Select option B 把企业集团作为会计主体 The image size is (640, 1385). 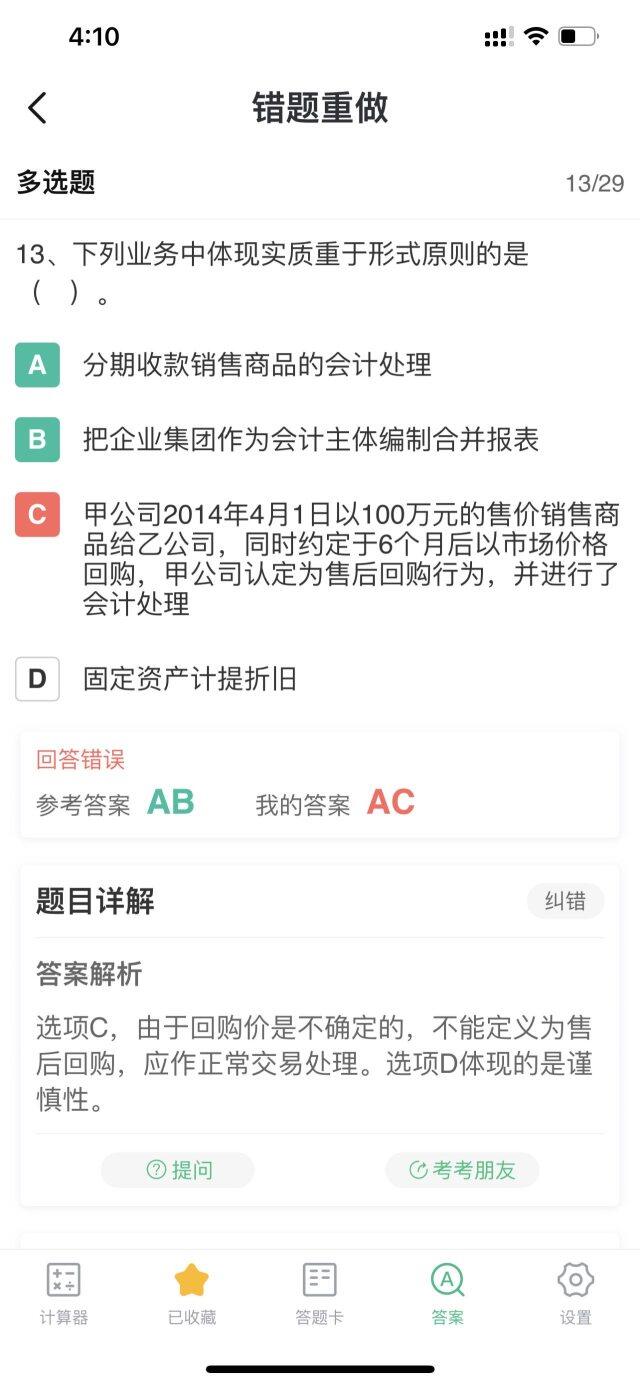[x=320, y=439]
